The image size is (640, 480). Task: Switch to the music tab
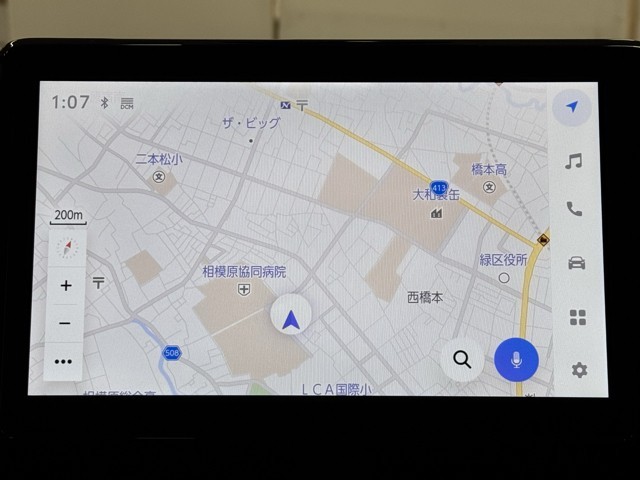point(574,161)
